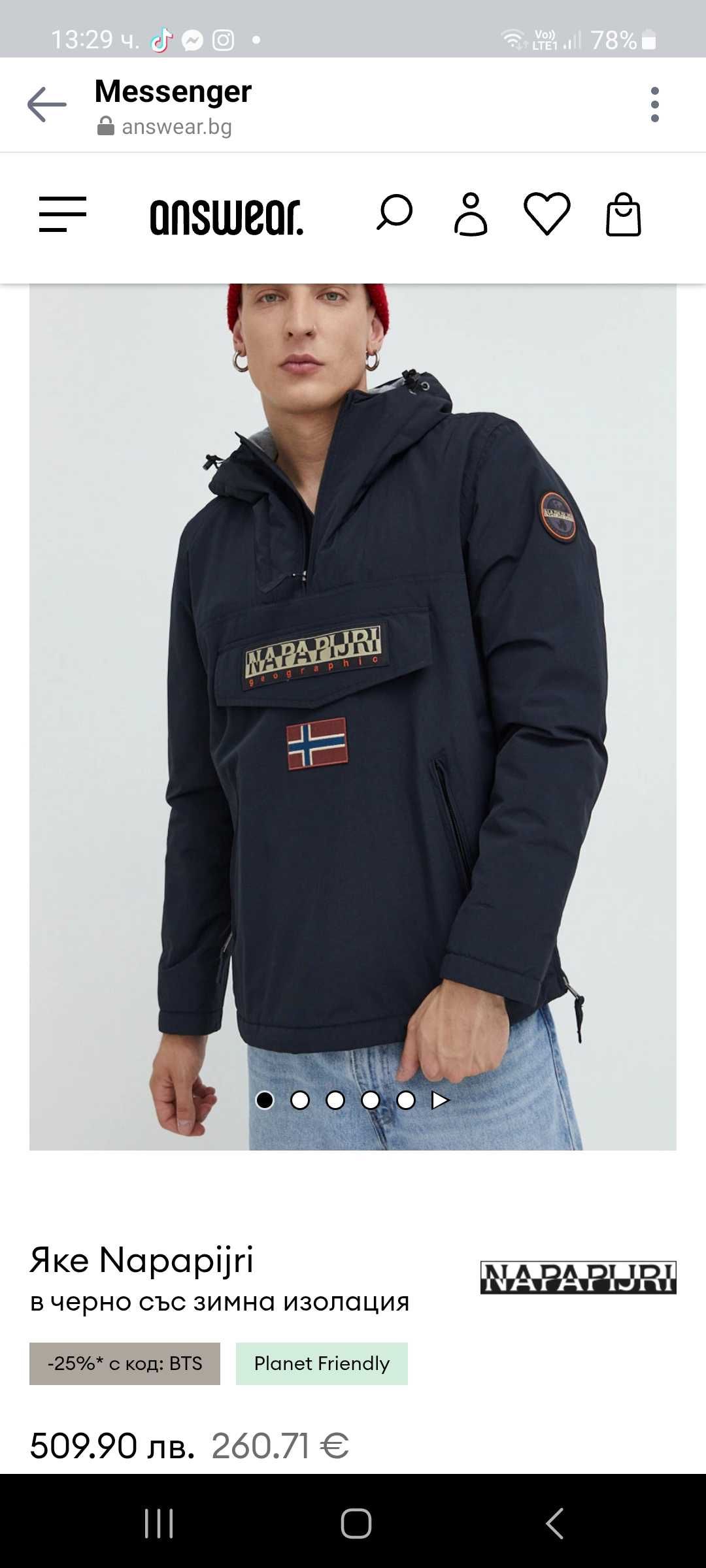Go to the answear home logo
Viewport: 706px width, 1568px height.
tap(226, 217)
